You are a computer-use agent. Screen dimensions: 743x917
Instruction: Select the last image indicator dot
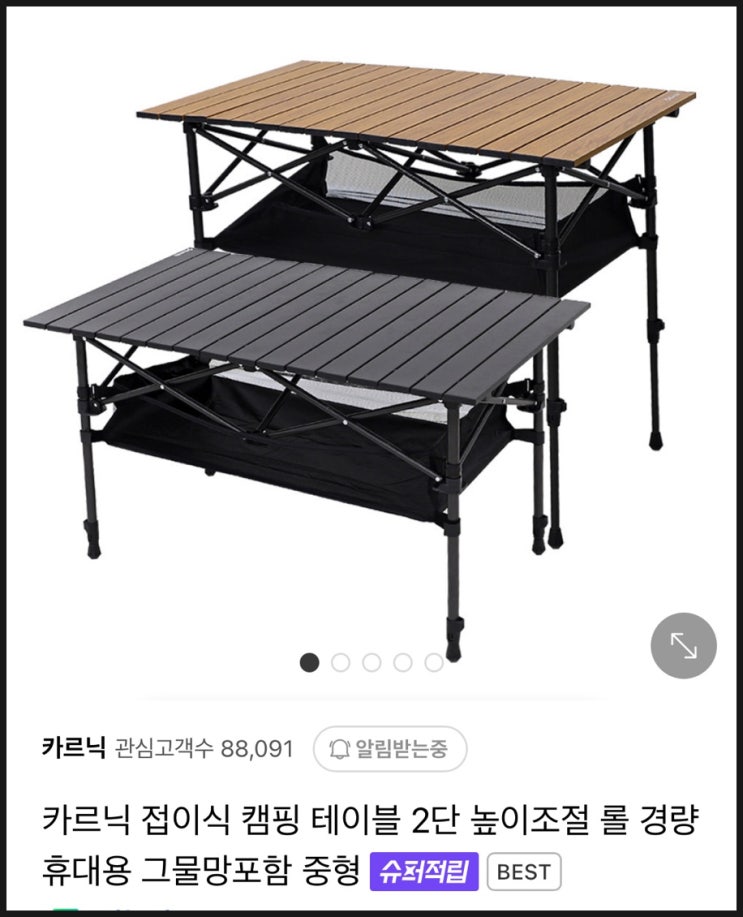click(433, 662)
